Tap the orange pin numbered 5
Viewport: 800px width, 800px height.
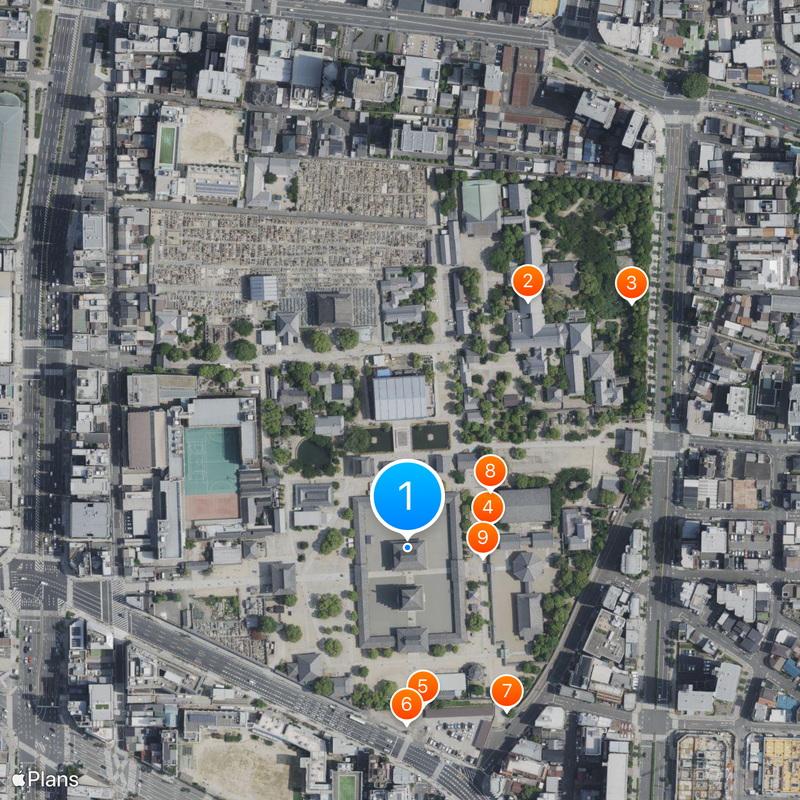[x=423, y=686]
